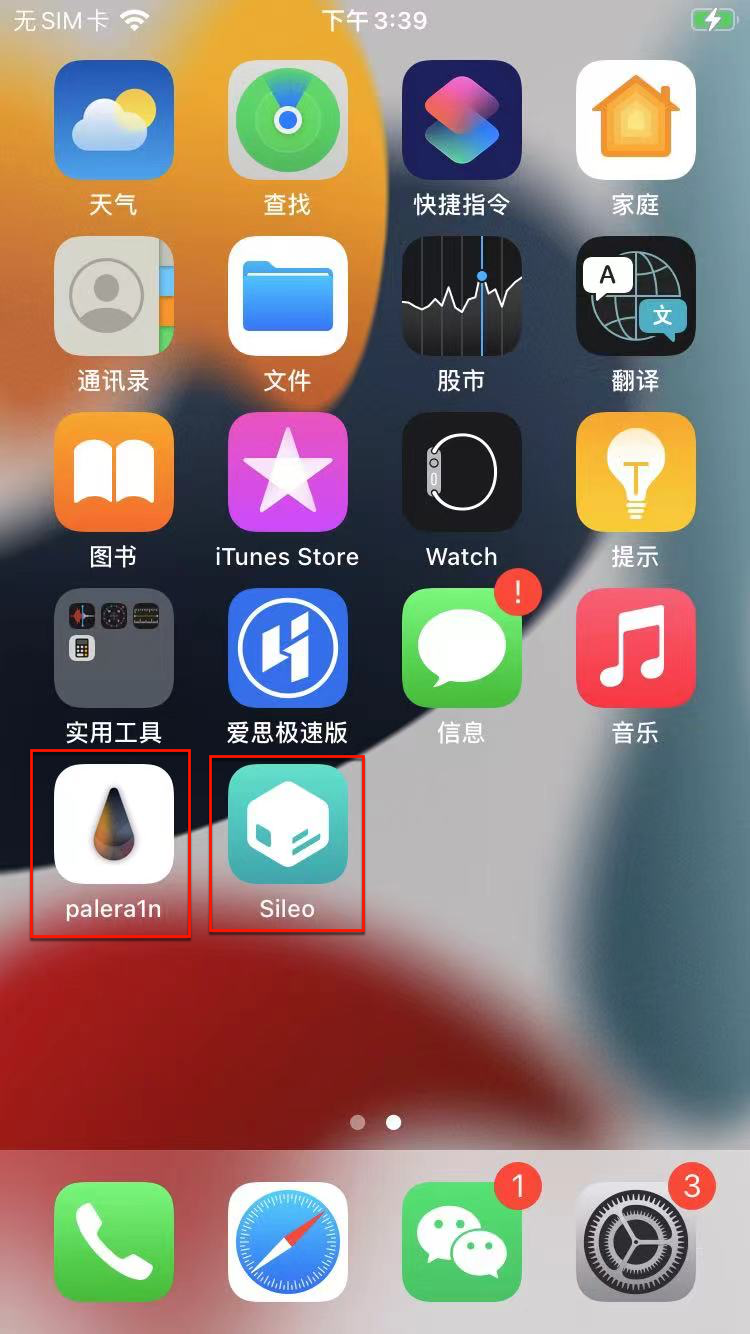Open the Books app (图书)
This screenshot has width=750, height=1334.
click(x=113, y=472)
